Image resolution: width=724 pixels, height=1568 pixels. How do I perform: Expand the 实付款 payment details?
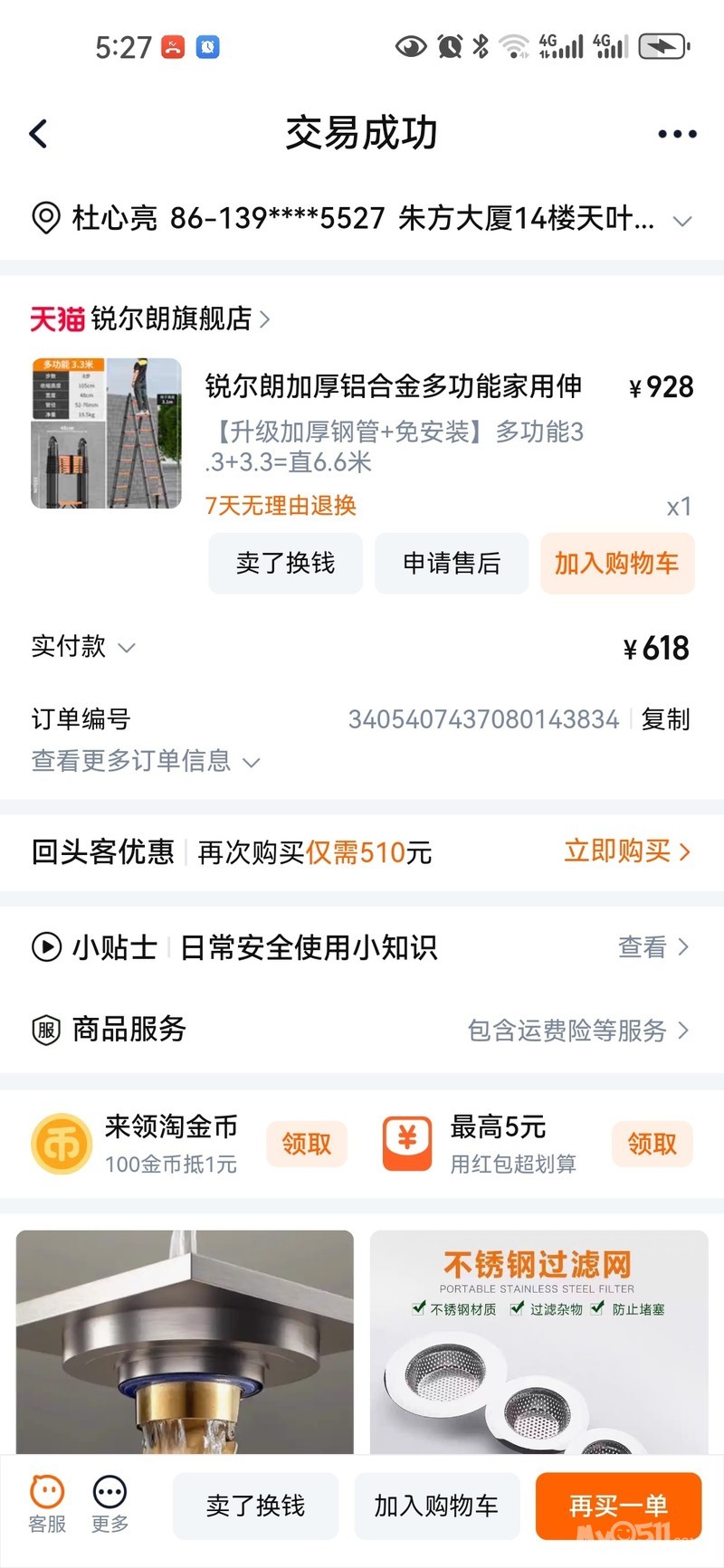83,647
